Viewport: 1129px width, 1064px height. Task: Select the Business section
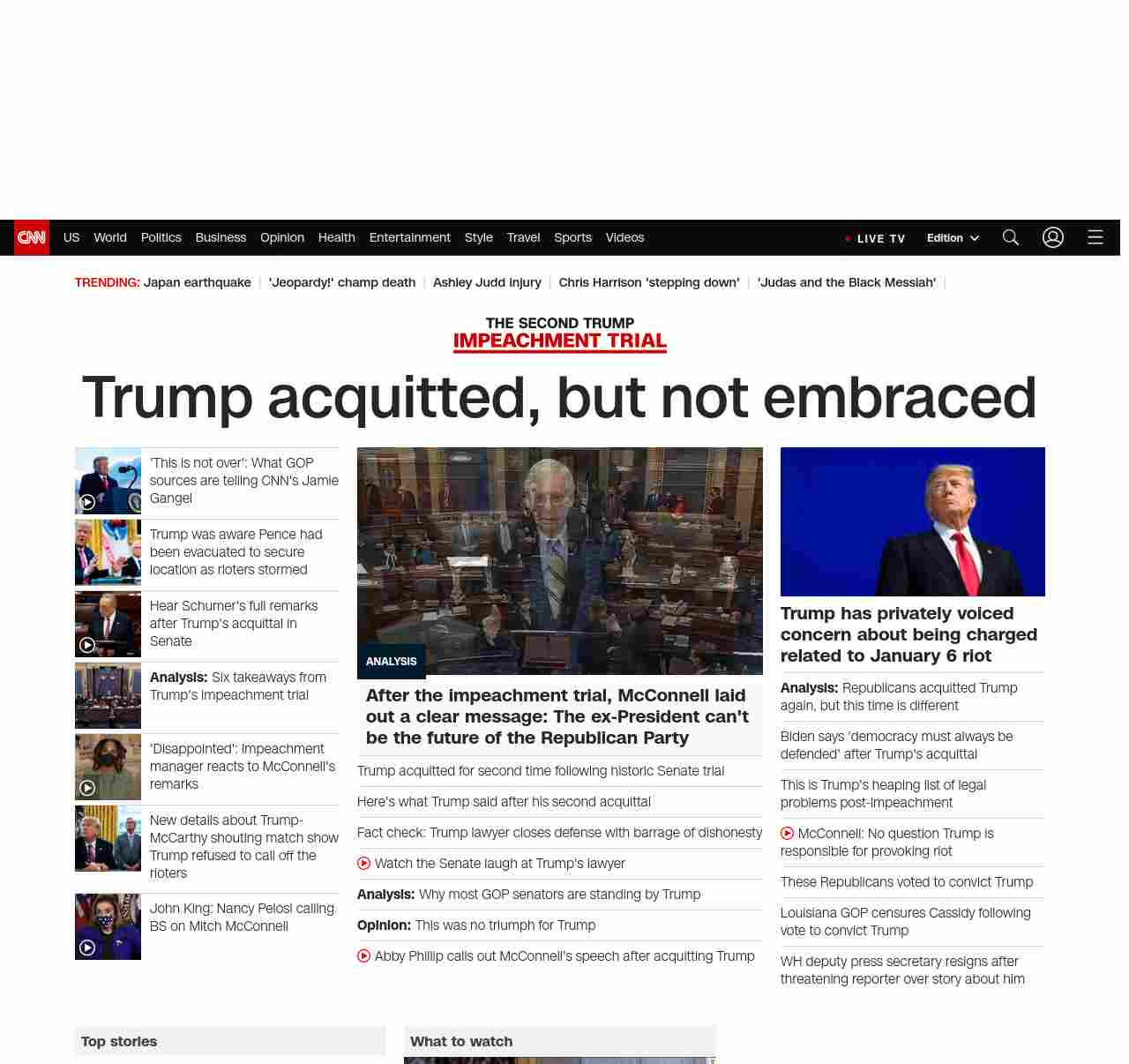coord(221,237)
